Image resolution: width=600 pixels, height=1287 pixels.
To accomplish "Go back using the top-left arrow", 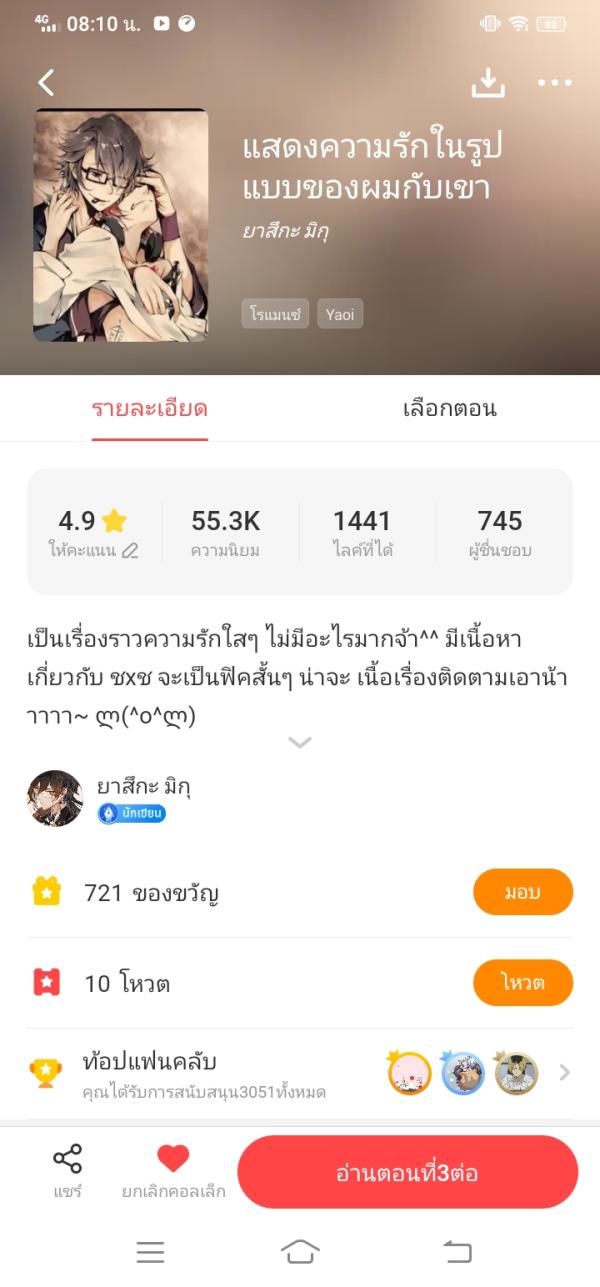I will [46, 83].
